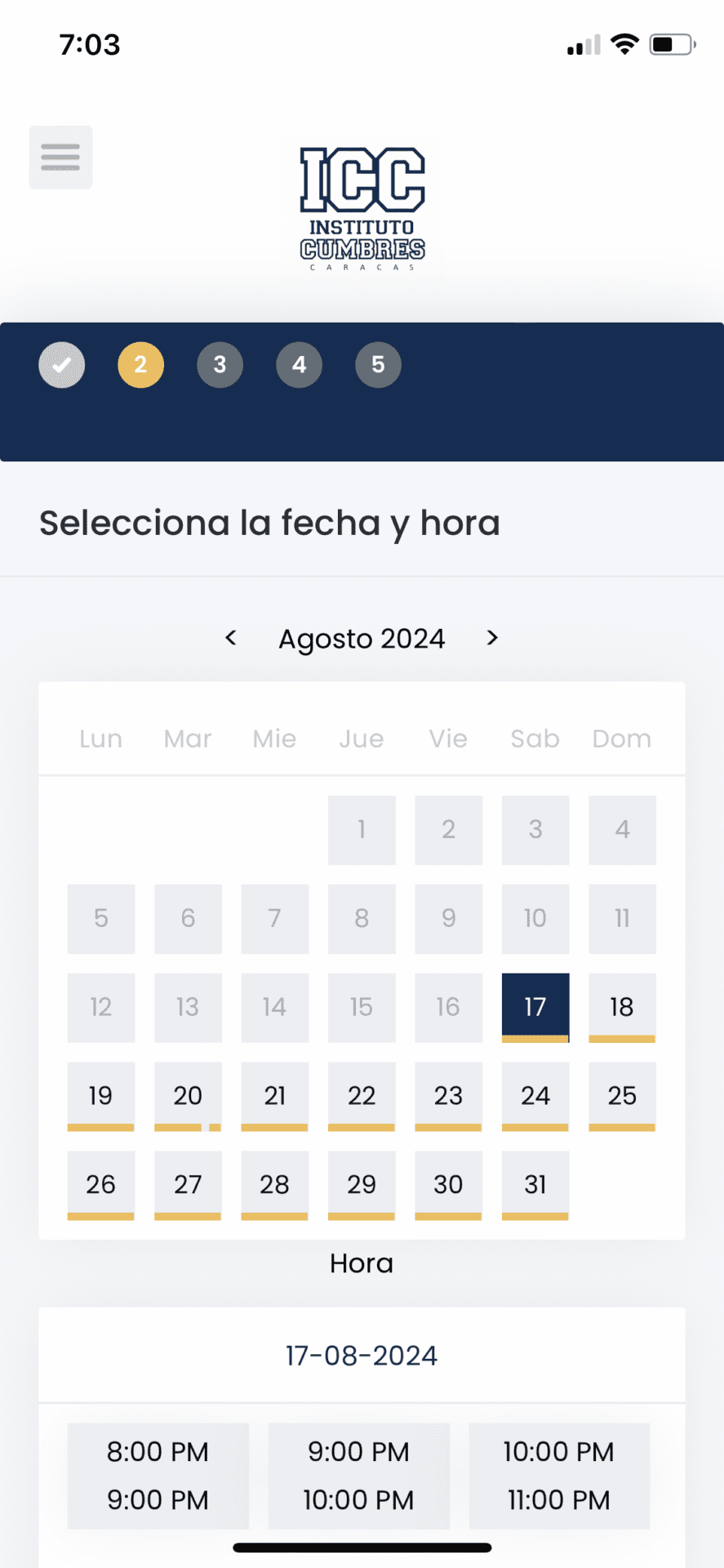Select the 8:00 PM – 9:00 PM slot
The height and width of the screenshot is (1568, 724).
coord(158,1476)
